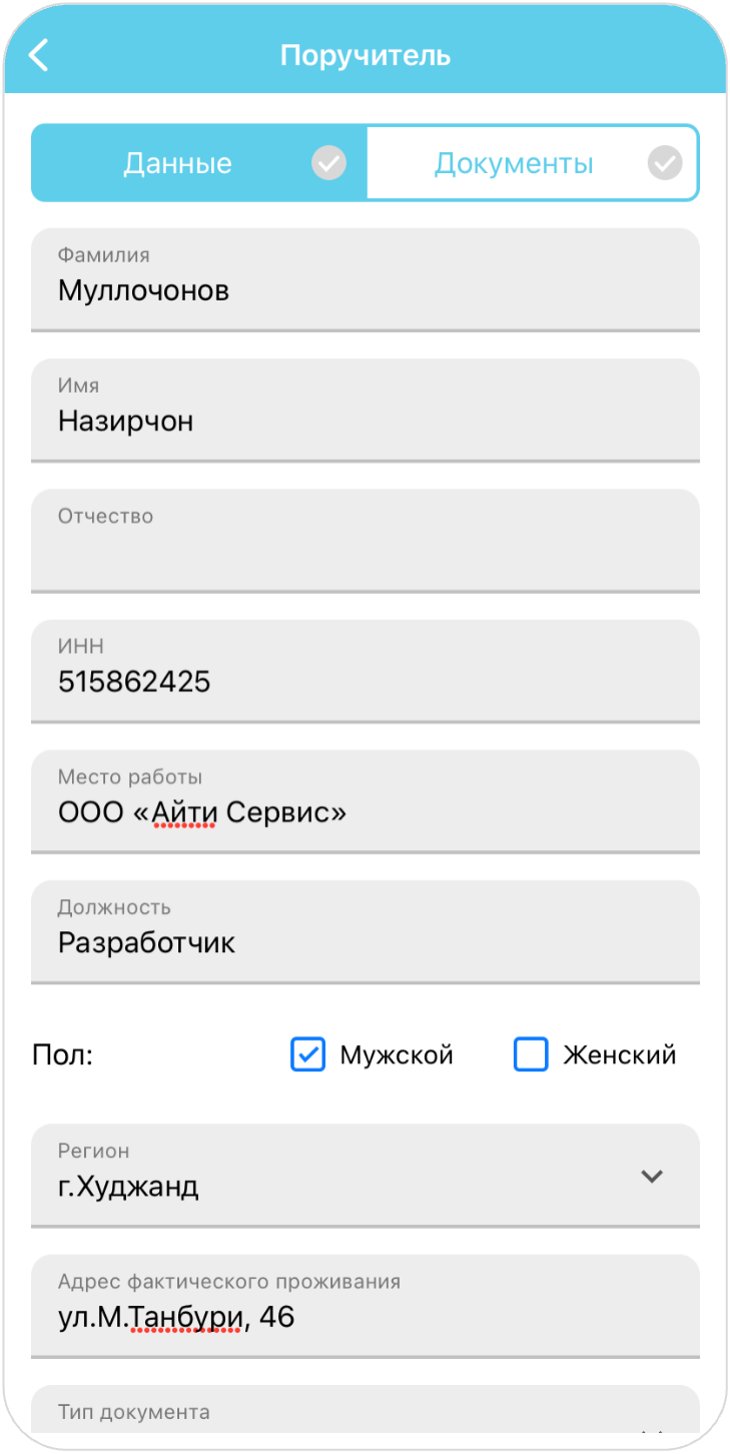Switch to the Документы tab
The height and width of the screenshot is (1454, 730).
[530, 163]
